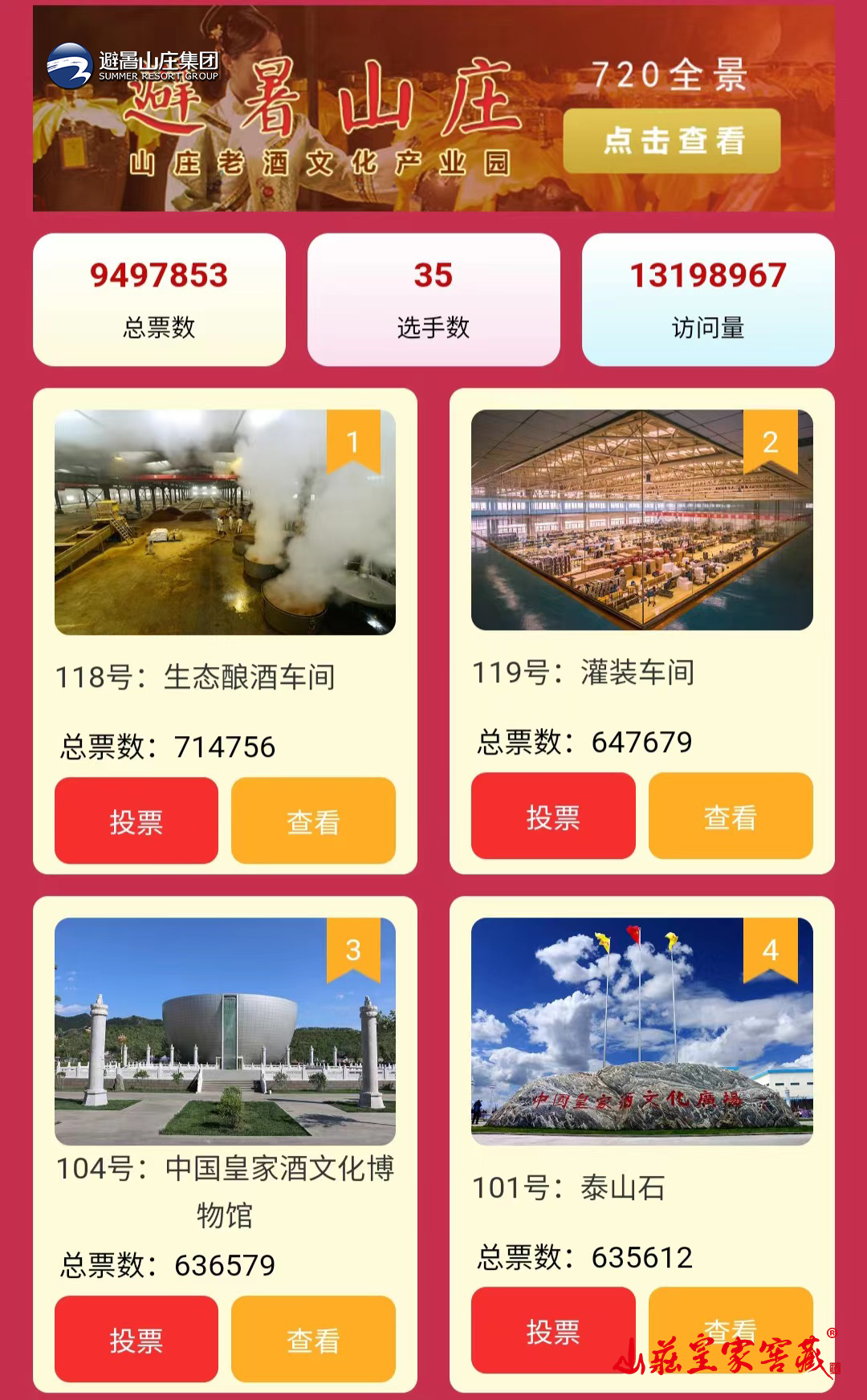Vote for 101号 泰山石
The height and width of the screenshot is (1400, 867).
[x=553, y=1330]
